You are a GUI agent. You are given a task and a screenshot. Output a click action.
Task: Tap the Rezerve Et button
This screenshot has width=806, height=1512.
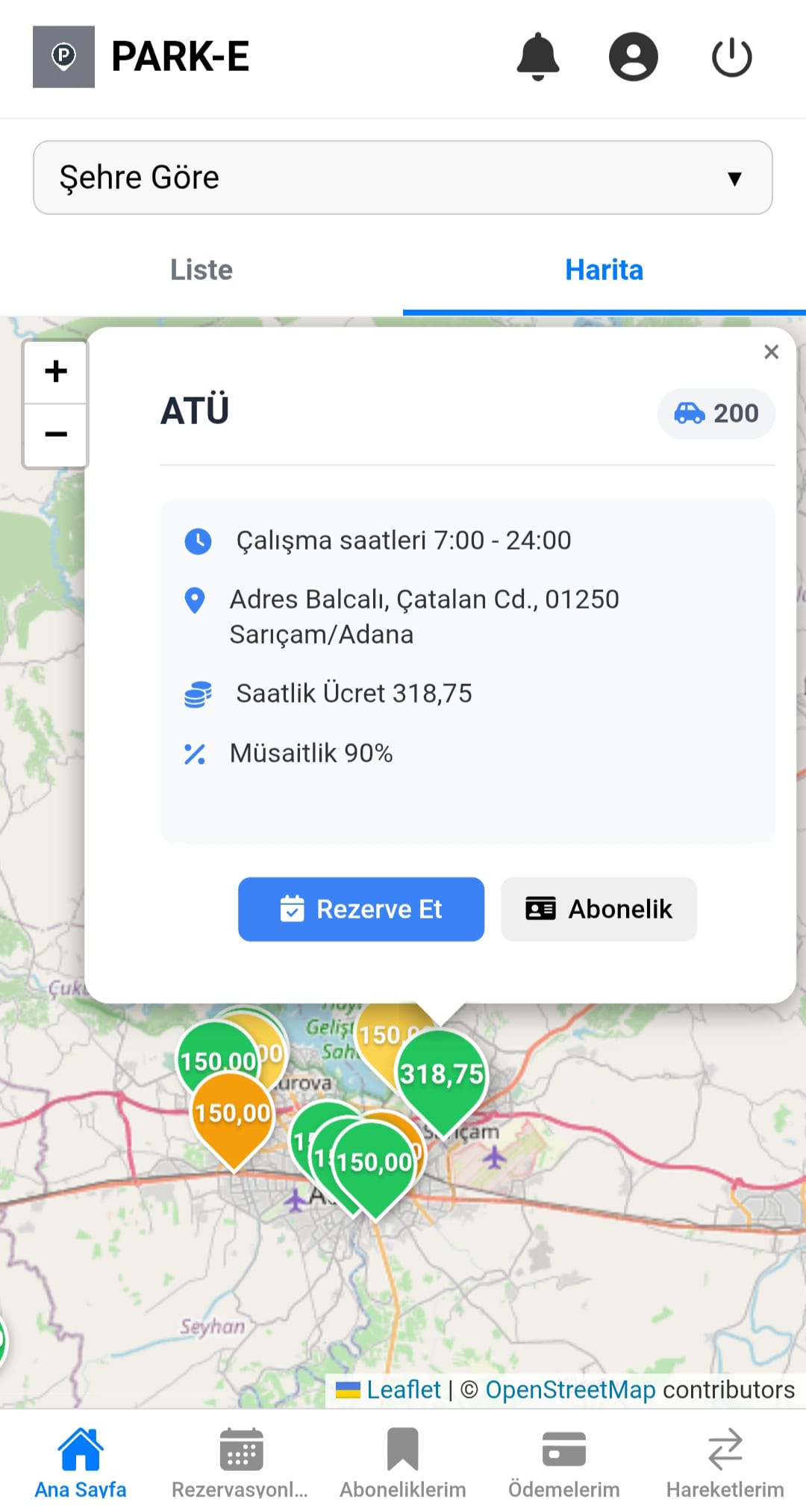(x=361, y=909)
